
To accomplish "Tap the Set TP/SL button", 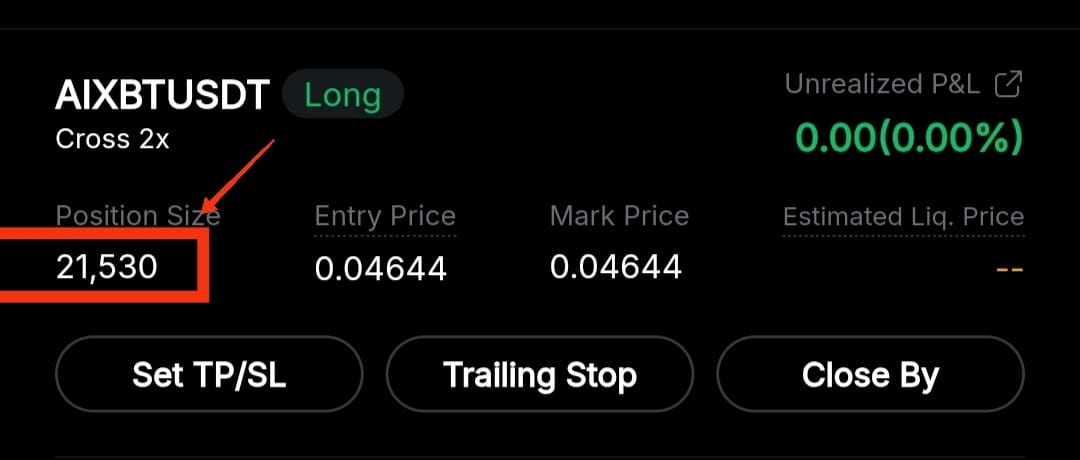I will pyautogui.click(x=208, y=376).
